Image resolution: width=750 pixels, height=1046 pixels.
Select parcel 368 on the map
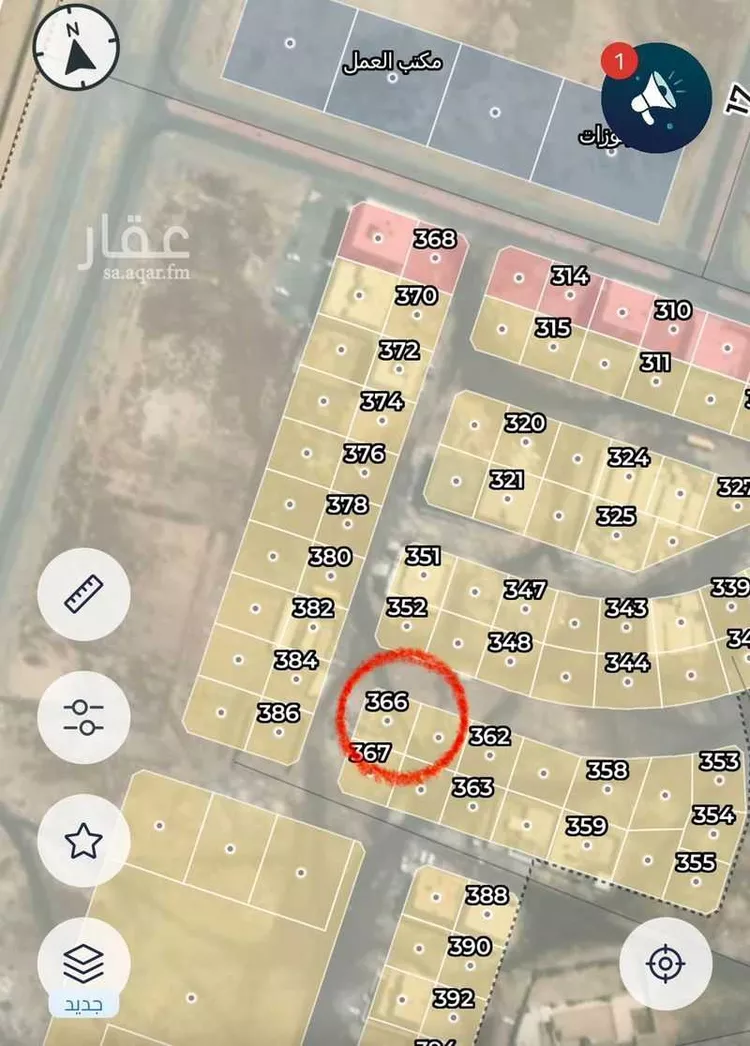click(x=434, y=239)
